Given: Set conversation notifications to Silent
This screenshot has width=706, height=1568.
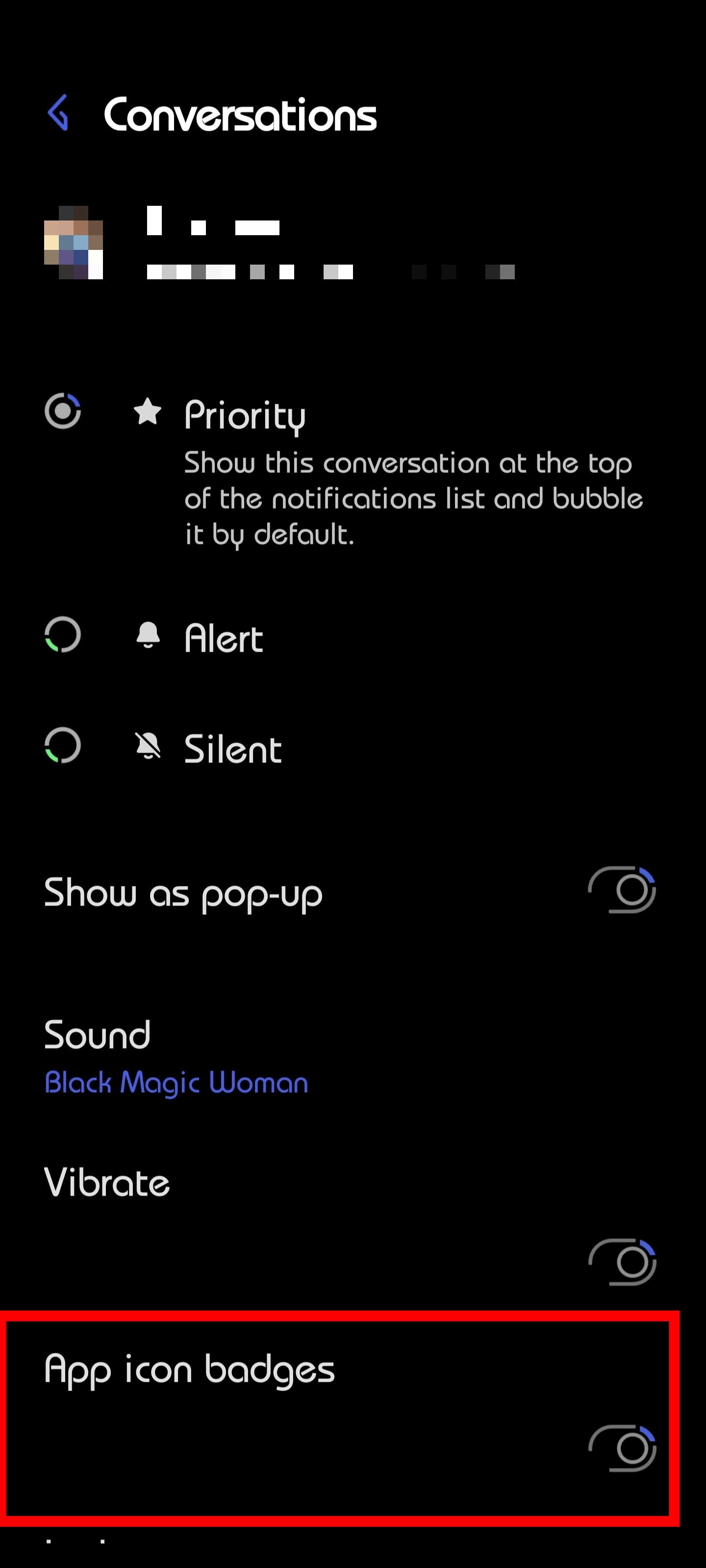Looking at the screenshot, I should click(x=63, y=745).
